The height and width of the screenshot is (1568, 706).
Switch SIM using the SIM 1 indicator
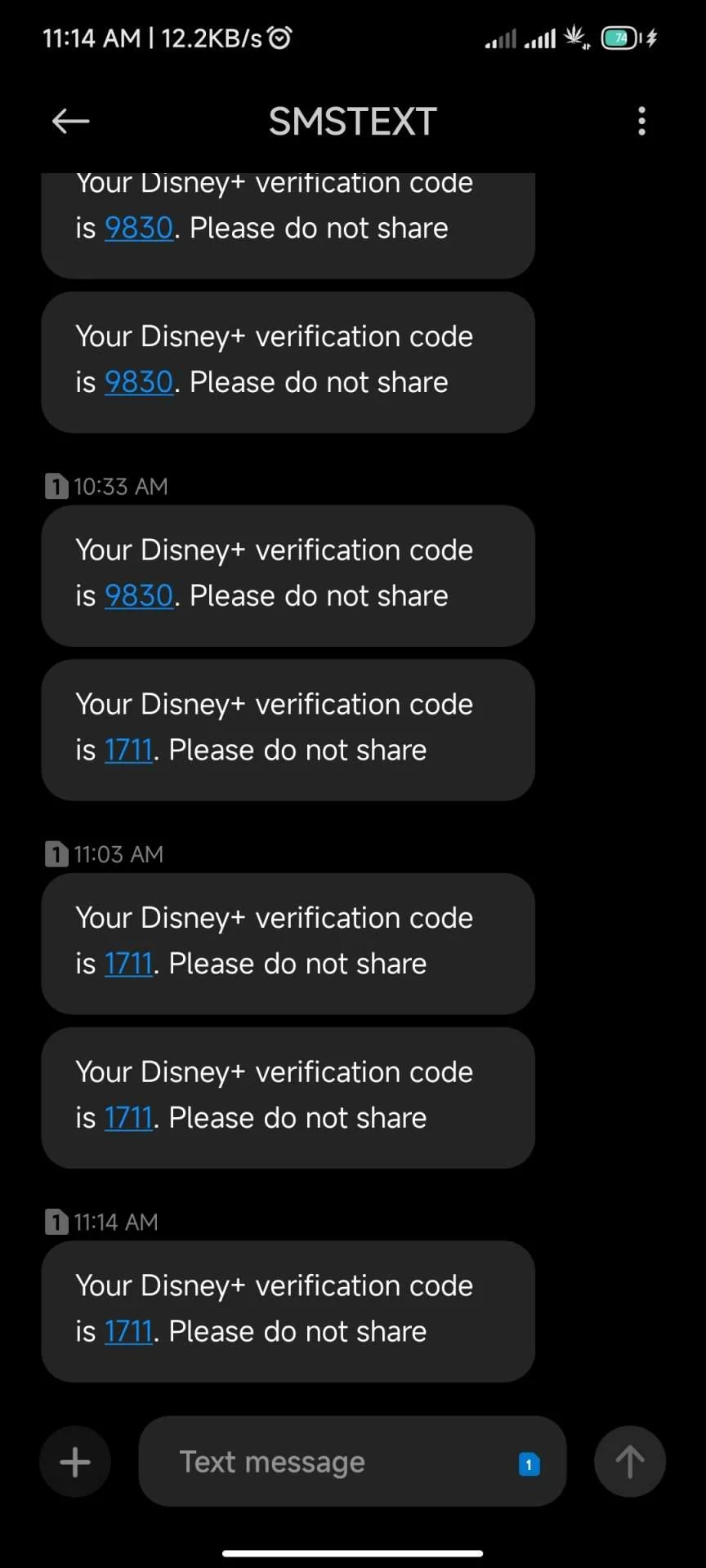click(529, 1464)
